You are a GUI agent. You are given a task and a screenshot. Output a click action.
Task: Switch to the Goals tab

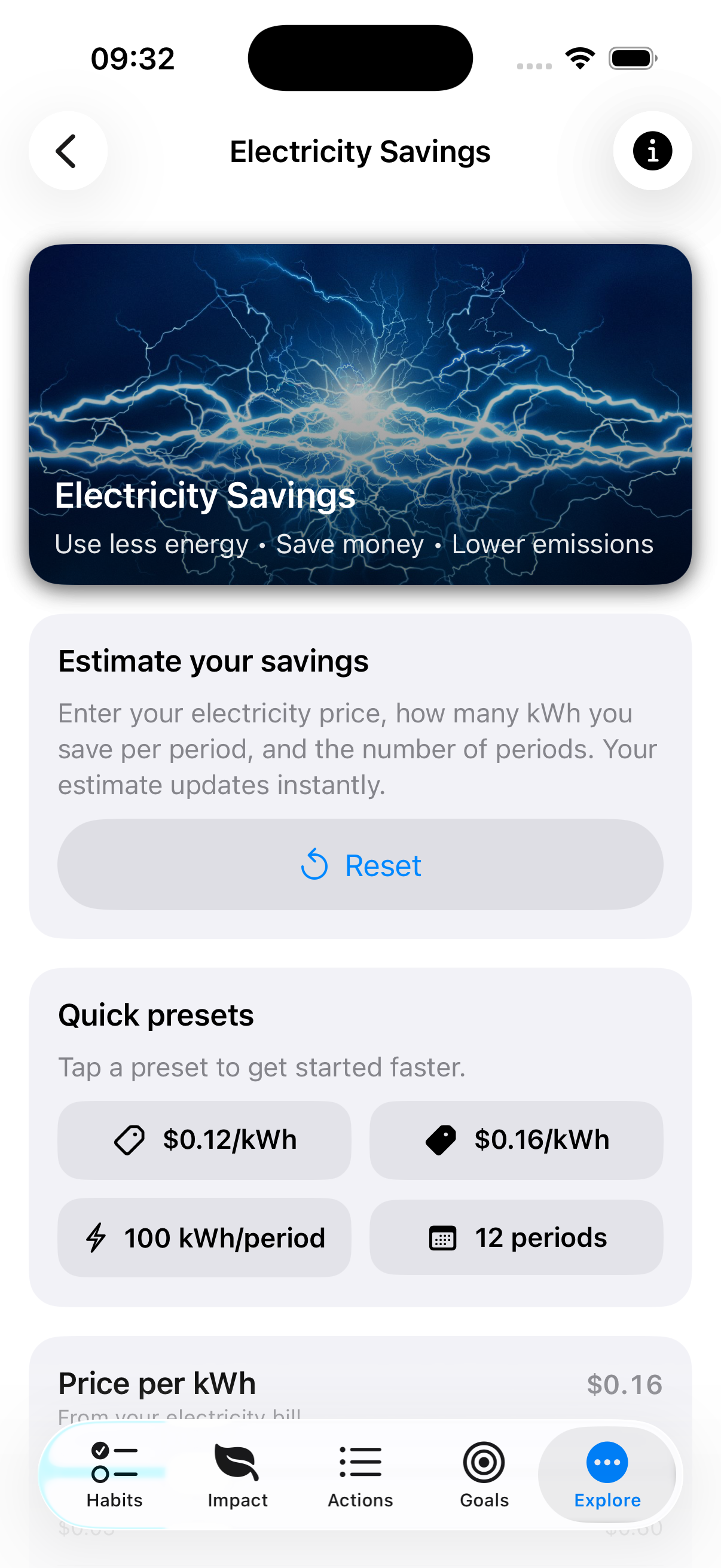click(x=484, y=1475)
